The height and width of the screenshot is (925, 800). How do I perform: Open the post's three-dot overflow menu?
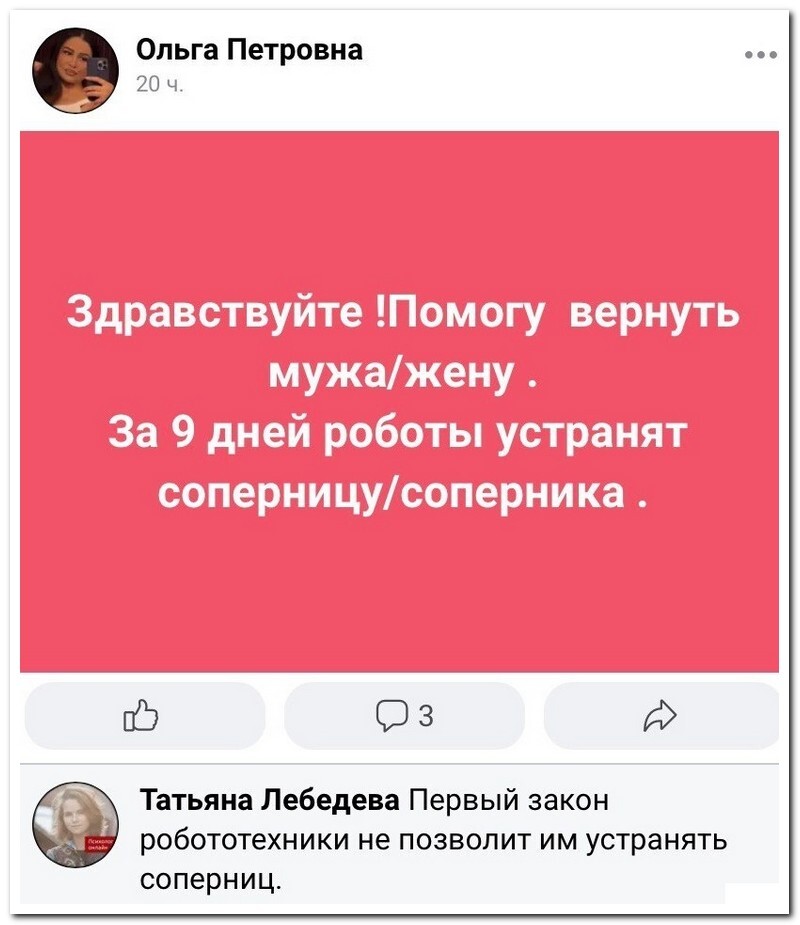[761, 55]
